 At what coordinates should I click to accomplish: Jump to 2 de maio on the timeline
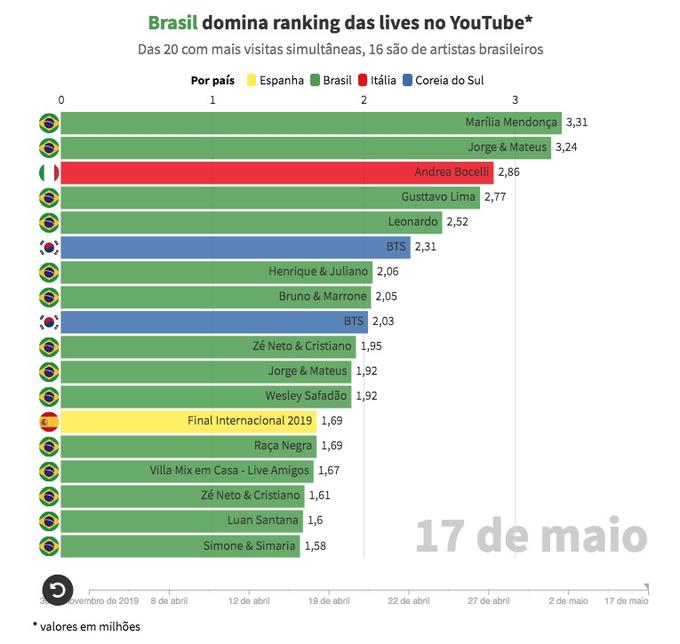[x=568, y=600]
